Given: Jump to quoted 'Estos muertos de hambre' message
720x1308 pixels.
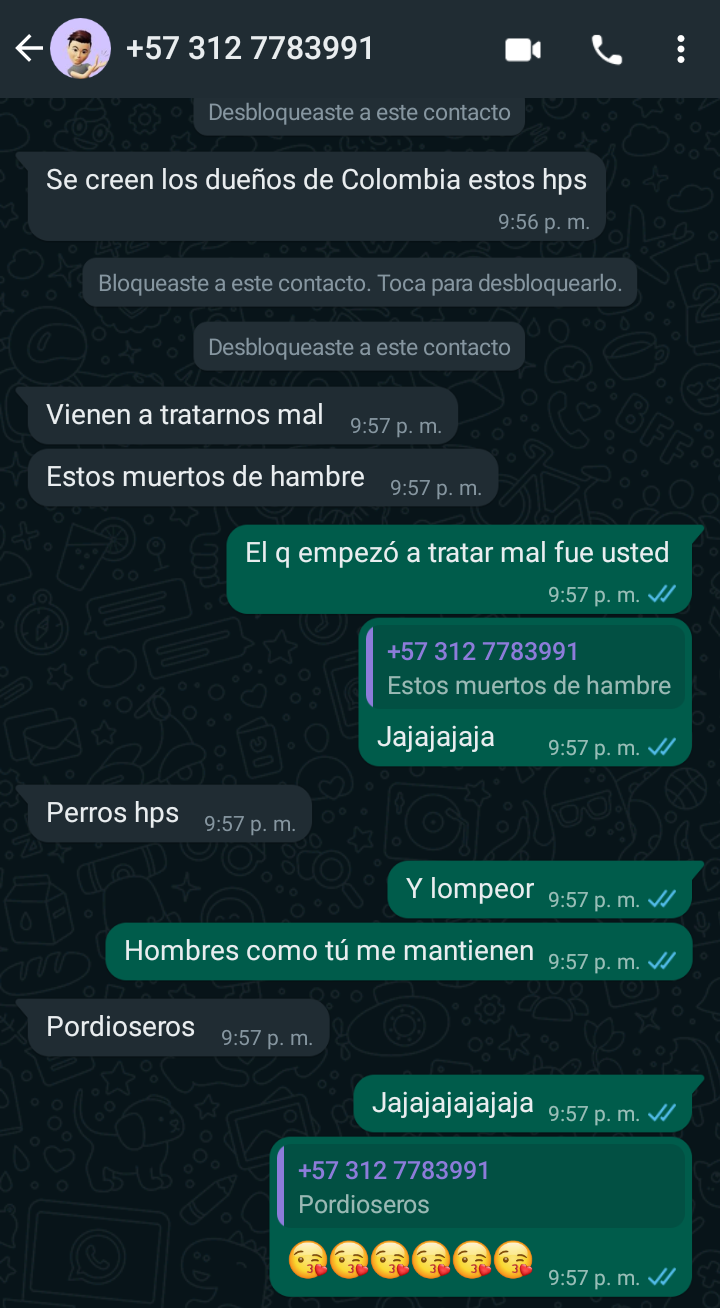Looking at the screenshot, I should (x=526, y=668).
